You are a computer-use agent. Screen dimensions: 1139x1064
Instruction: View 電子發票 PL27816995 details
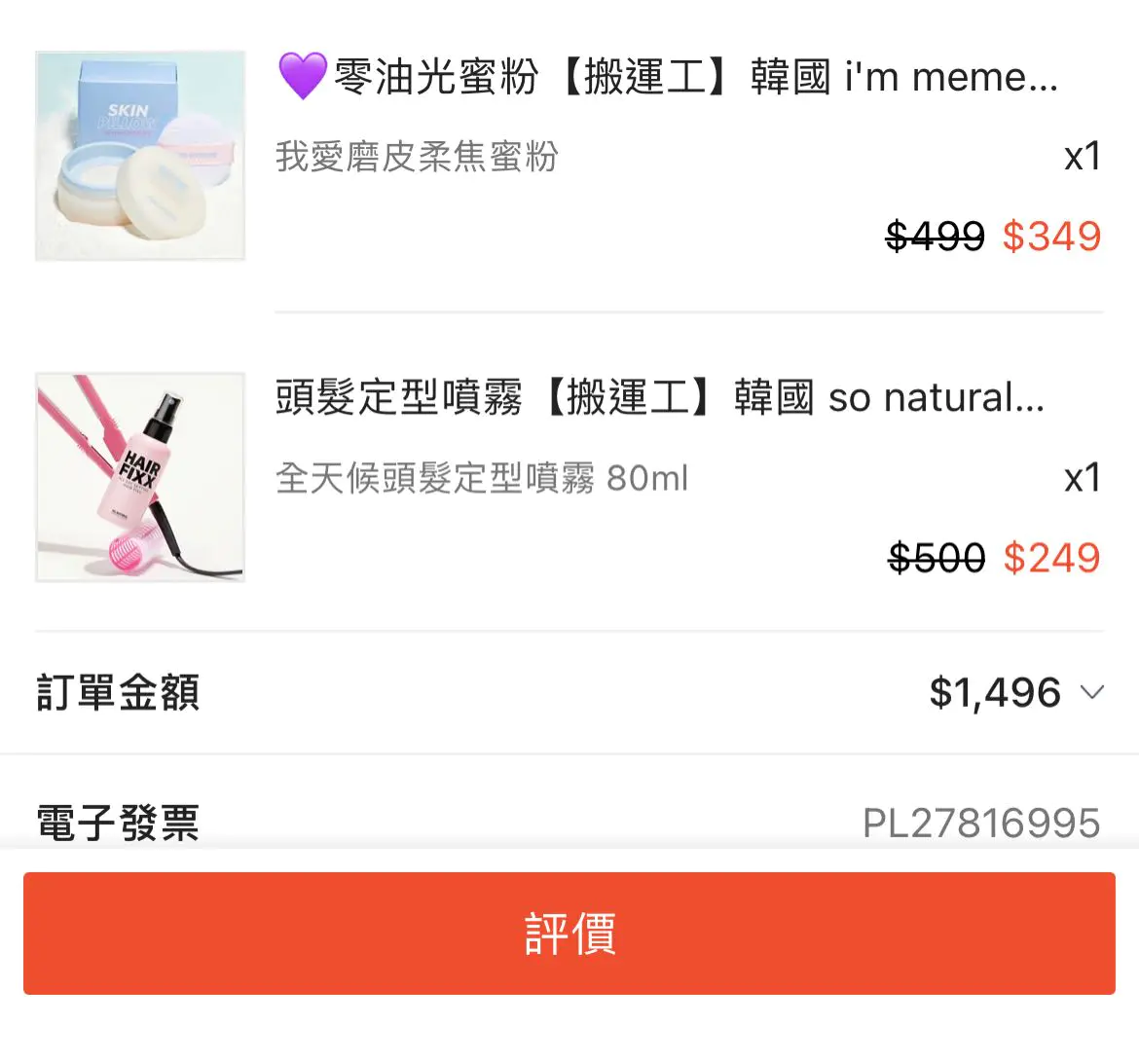(980, 824)
